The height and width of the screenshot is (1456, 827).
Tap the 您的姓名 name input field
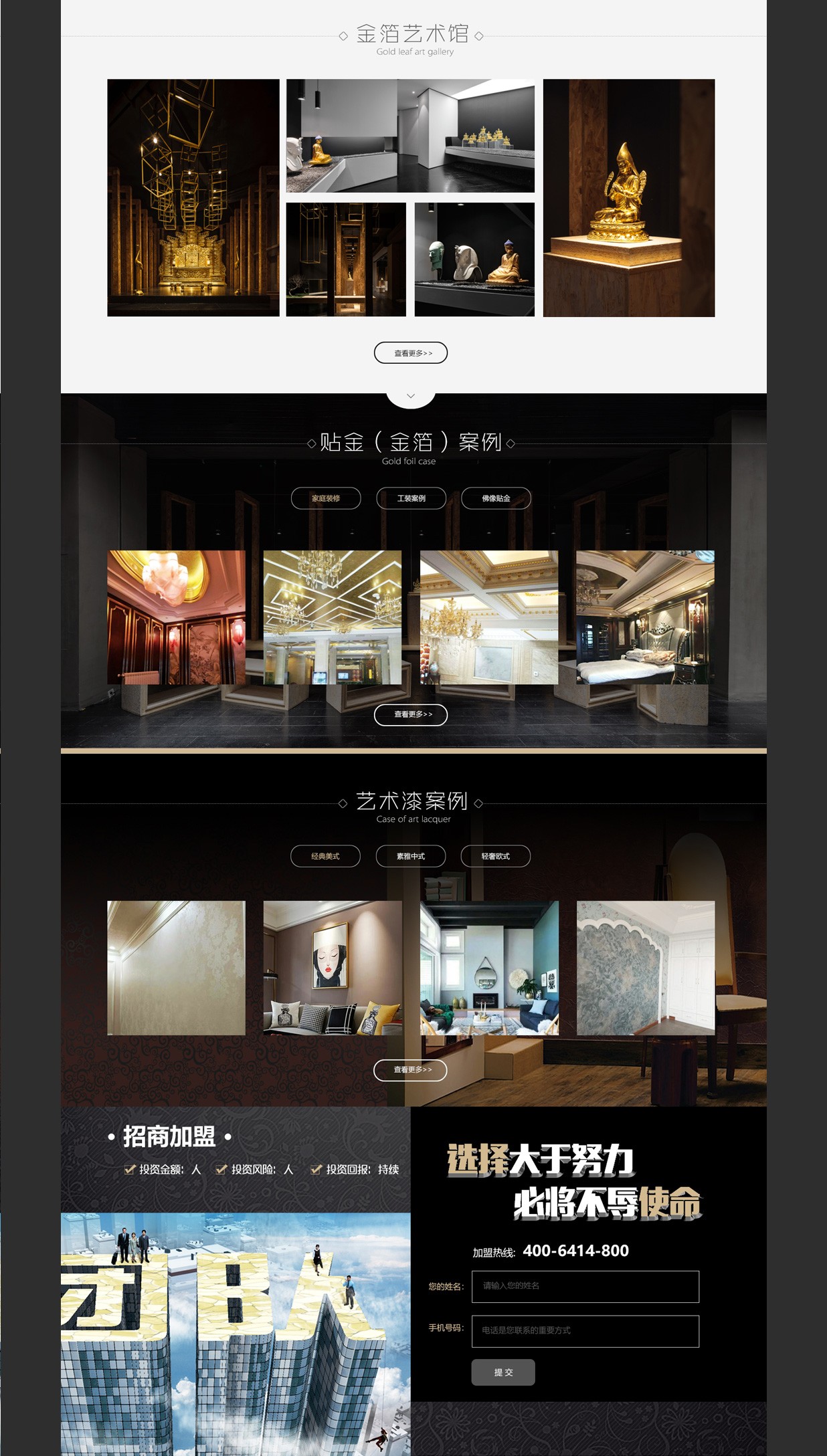pyautogui.click(x=585, y=1286)
